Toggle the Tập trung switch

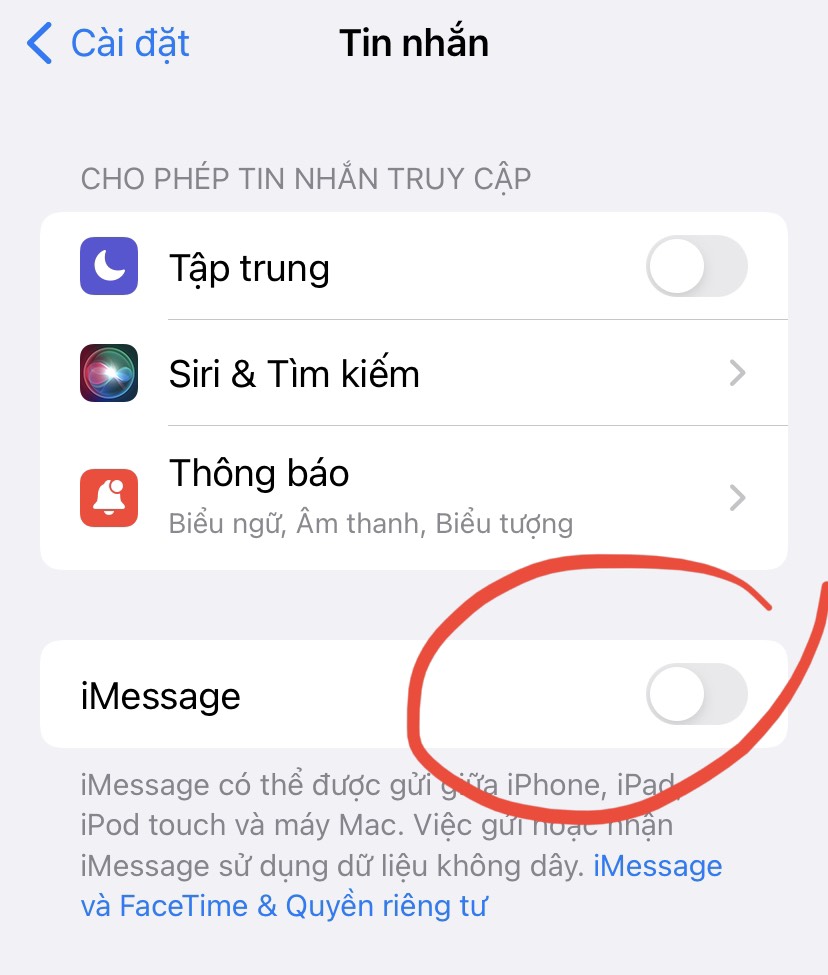[x=696, y=267]
